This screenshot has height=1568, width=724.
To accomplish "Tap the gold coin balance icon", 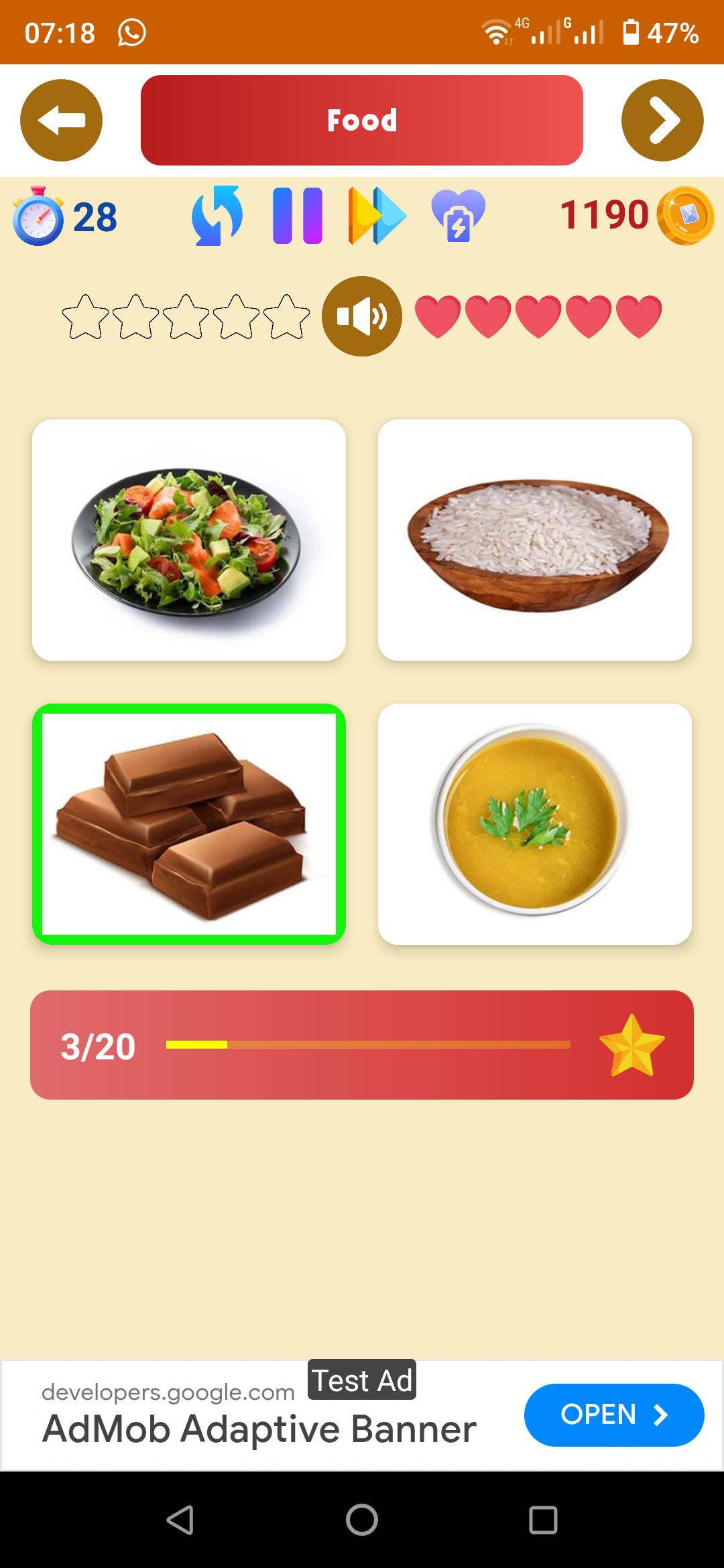I will [685, 216].
